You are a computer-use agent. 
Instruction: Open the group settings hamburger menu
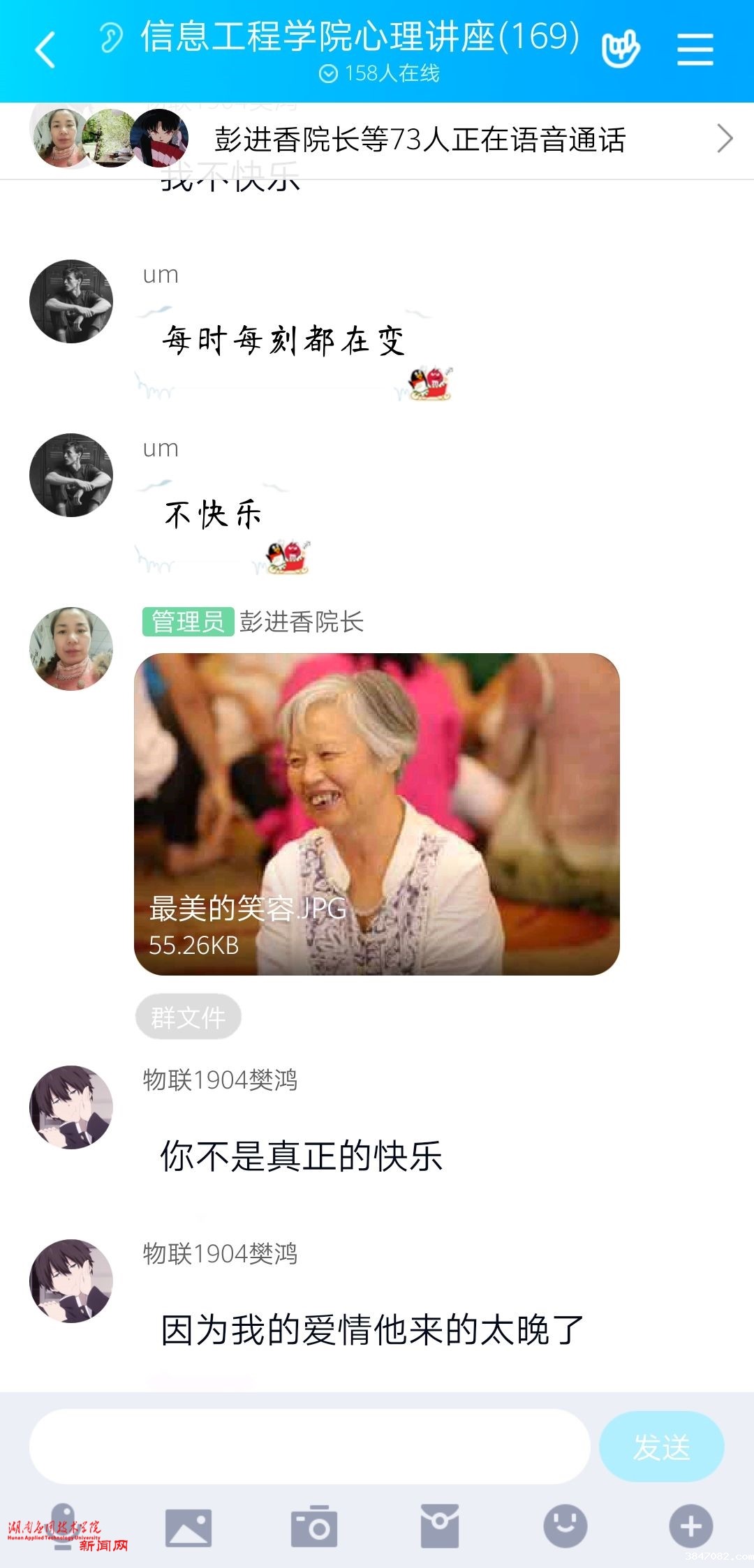695,50
